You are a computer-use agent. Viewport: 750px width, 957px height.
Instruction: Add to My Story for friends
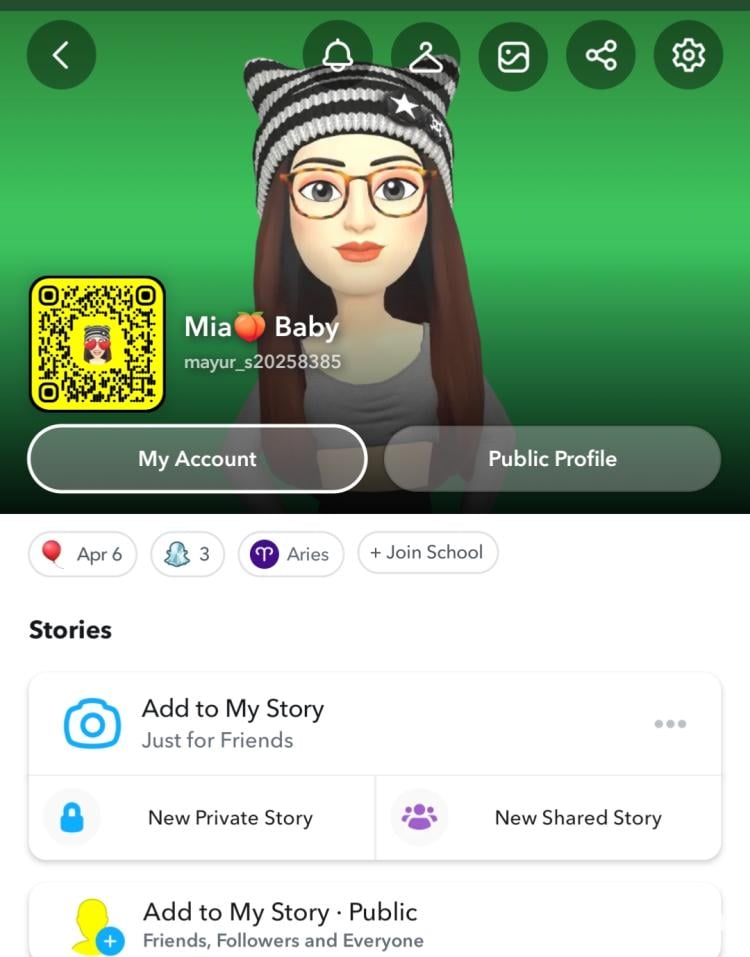233,723
